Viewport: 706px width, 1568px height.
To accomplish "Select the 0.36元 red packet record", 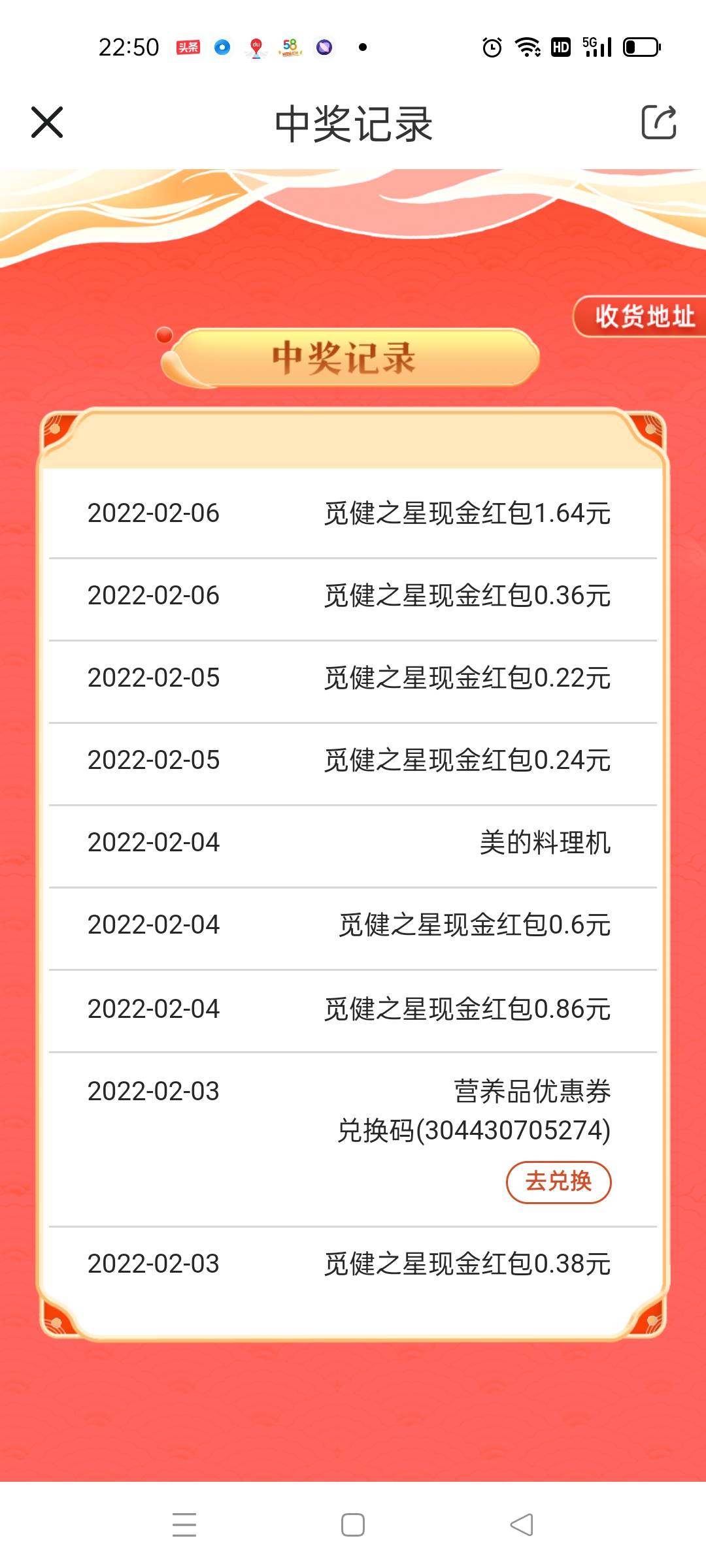I will [x=353, y=595].
